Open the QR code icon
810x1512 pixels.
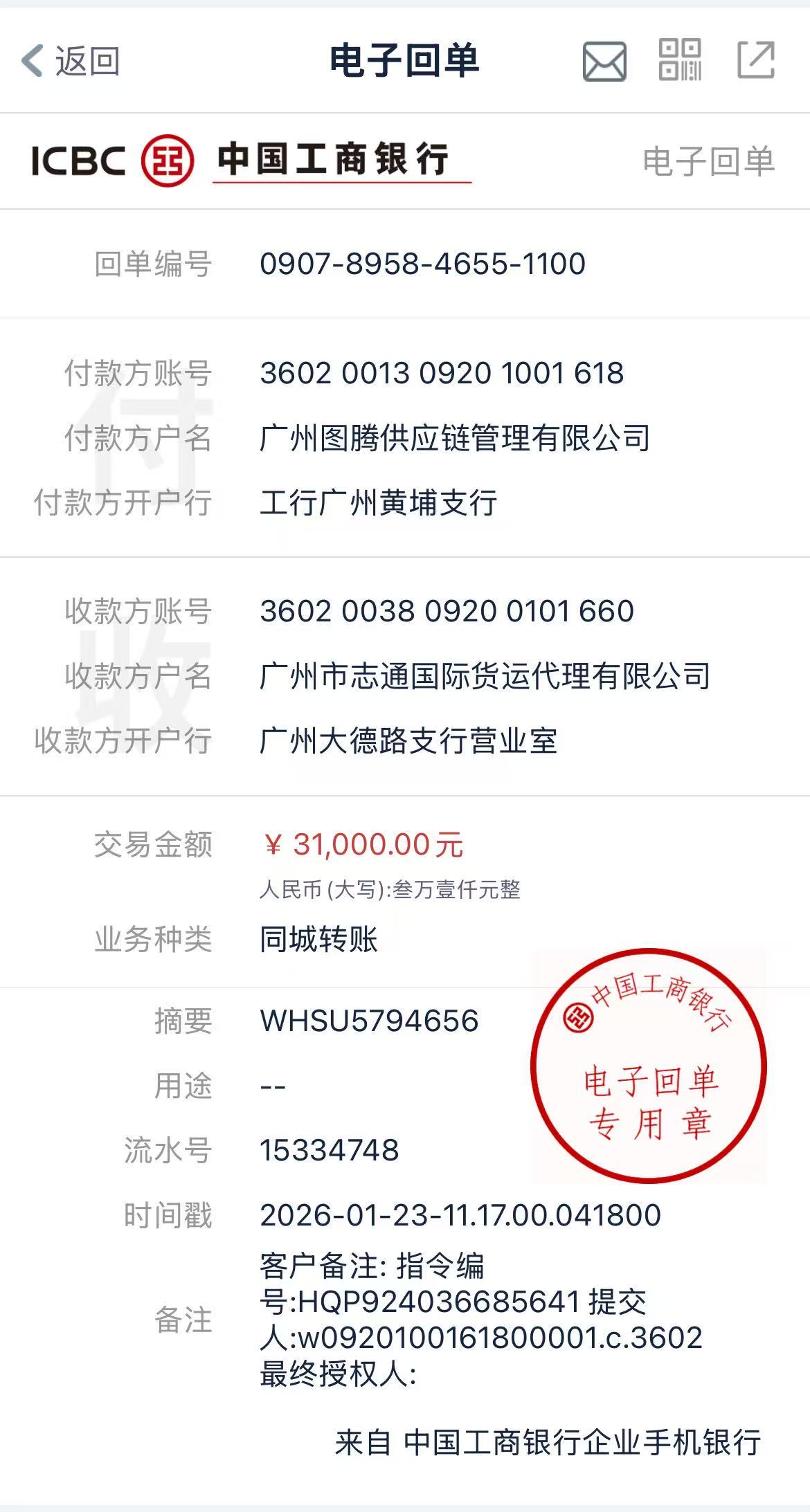[680, 60]
